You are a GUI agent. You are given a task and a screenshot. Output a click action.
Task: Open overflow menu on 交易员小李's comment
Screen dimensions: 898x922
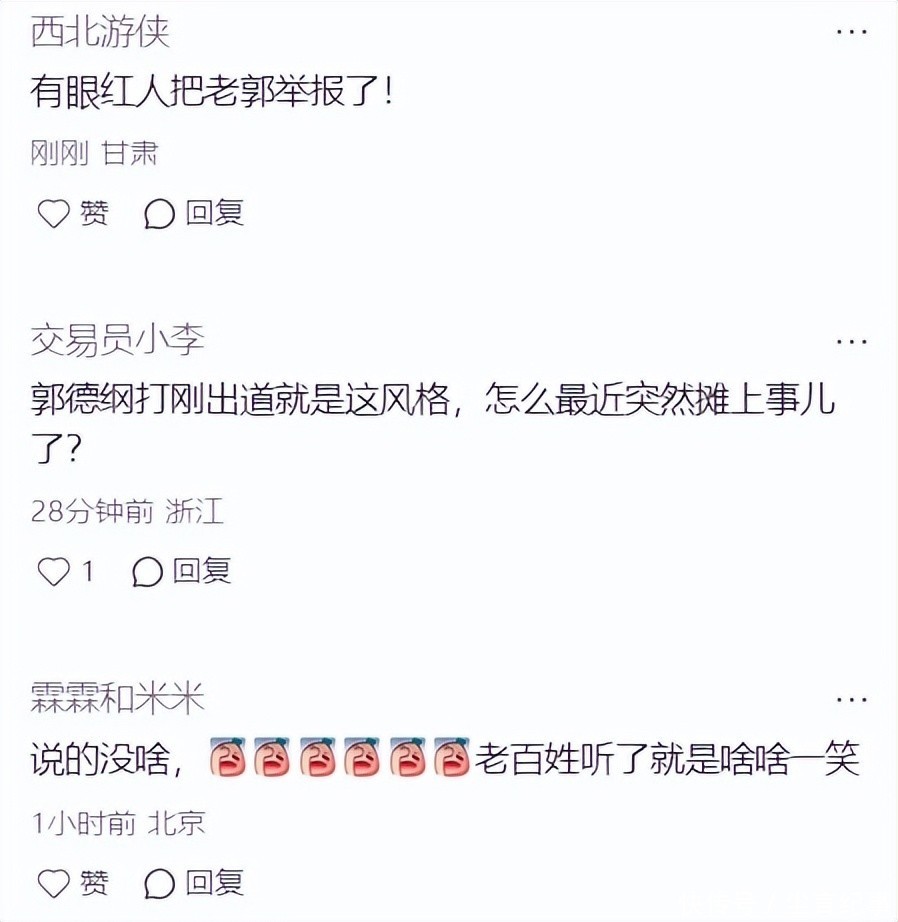tap(851, 341)
